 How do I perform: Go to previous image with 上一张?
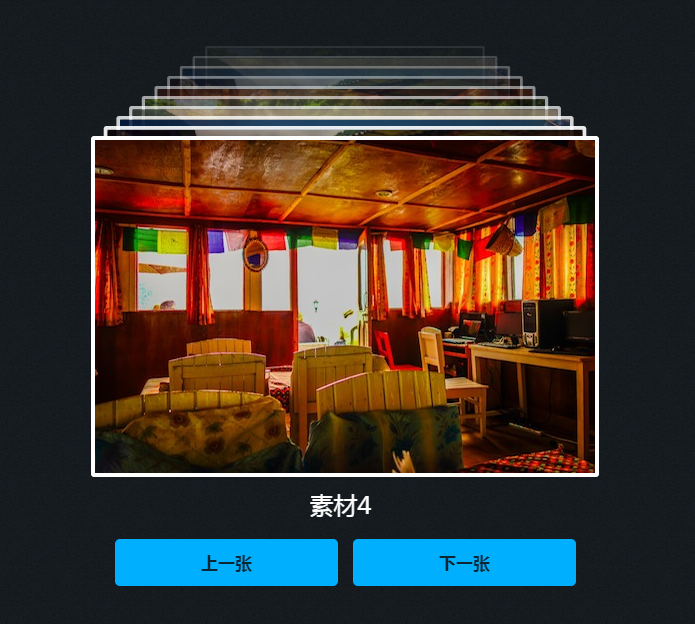(226, 562)
